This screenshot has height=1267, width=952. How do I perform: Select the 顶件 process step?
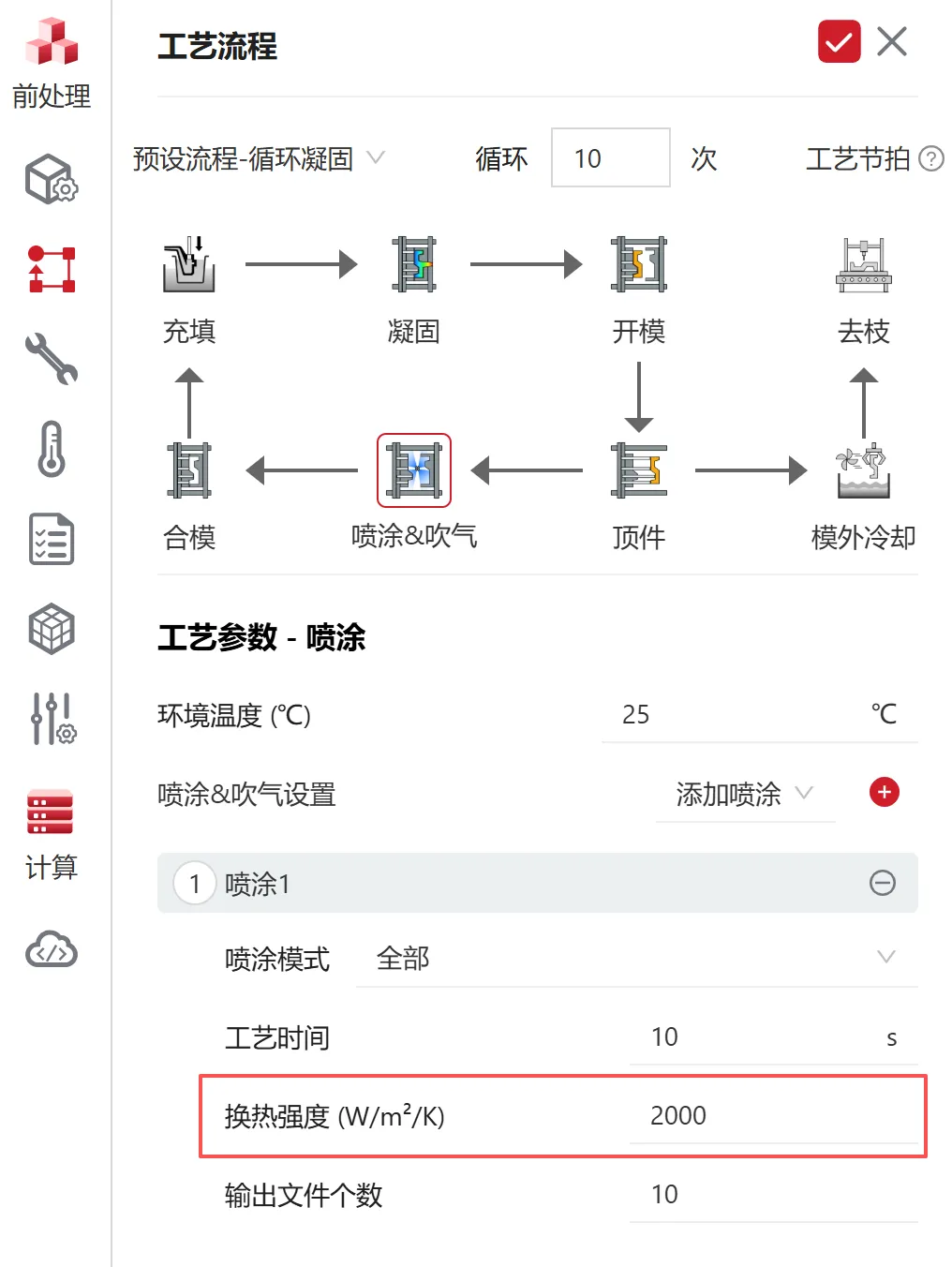point(638,470)
